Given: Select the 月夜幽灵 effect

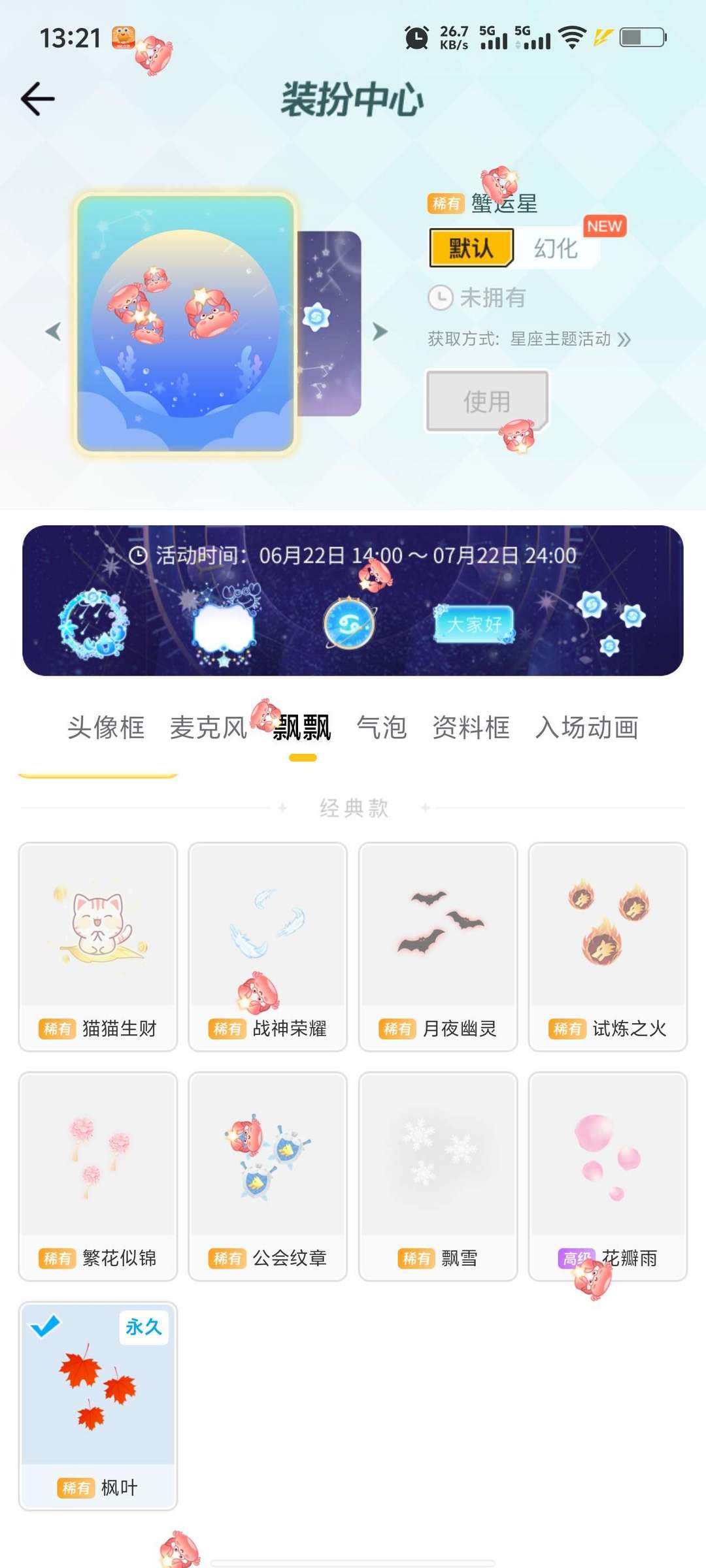Looking at the screenshot, I should pos(438,946).
